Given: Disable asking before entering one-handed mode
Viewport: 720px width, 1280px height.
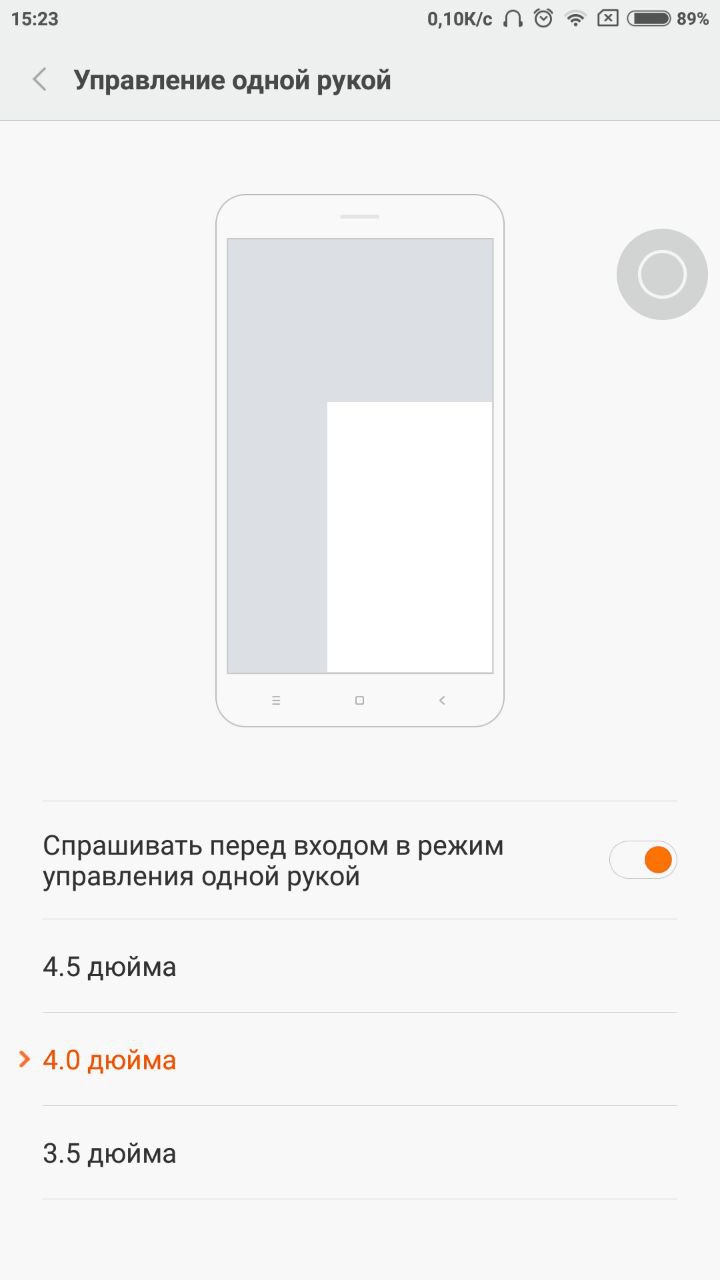Looking at the screenshot, I should tap(643, 860).
